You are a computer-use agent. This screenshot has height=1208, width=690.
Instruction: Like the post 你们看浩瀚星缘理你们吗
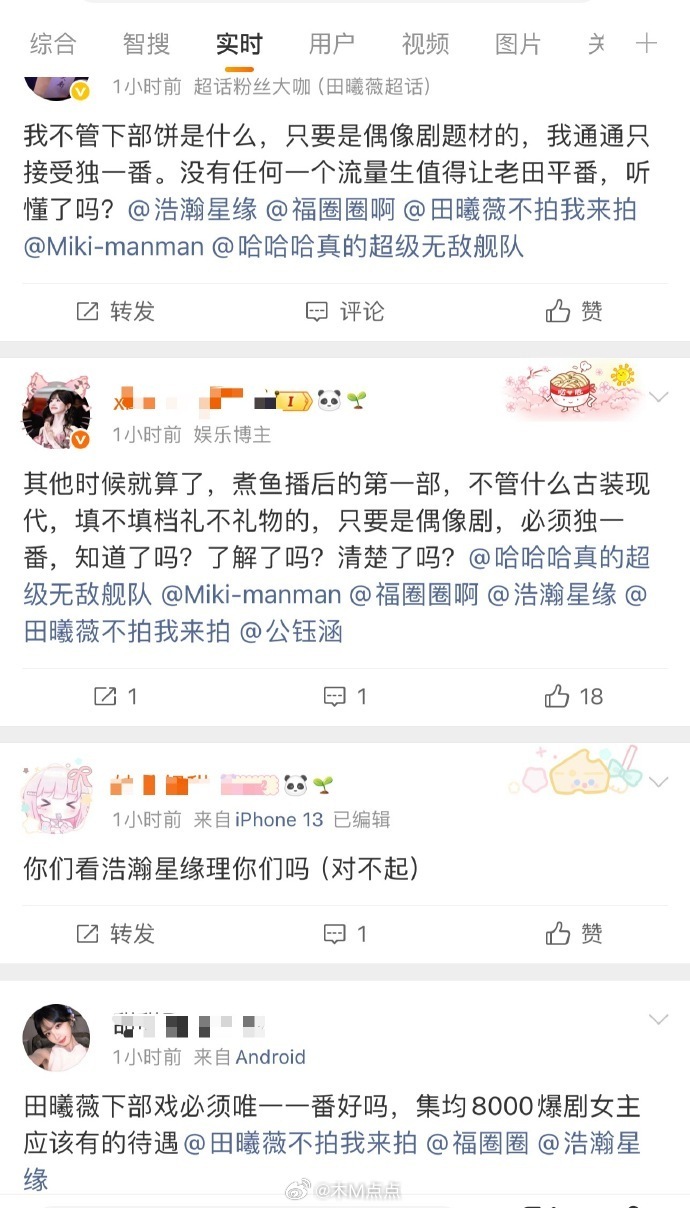574,934
